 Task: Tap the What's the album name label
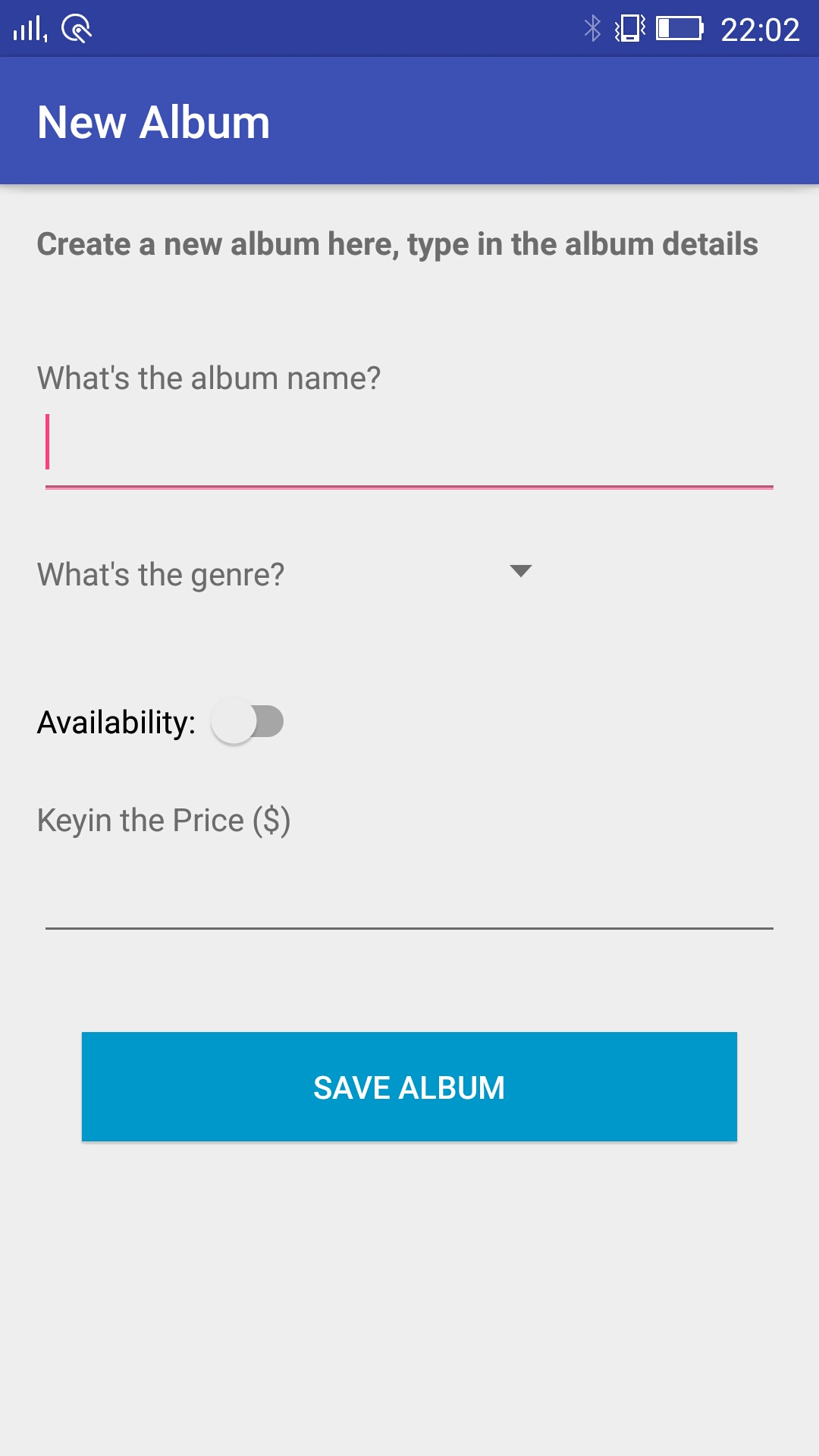[209, 377]
